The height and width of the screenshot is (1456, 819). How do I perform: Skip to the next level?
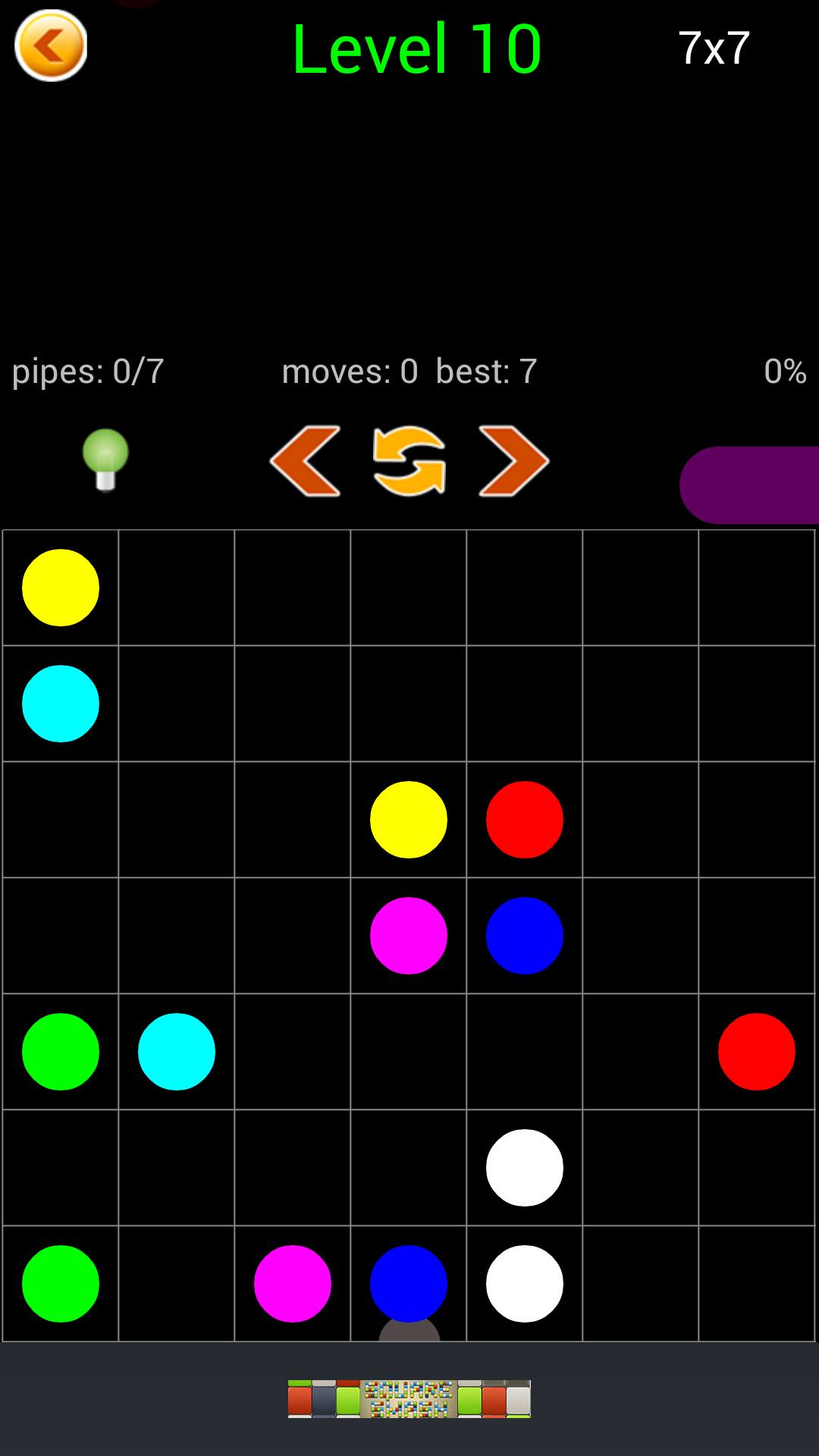[513, 461]
